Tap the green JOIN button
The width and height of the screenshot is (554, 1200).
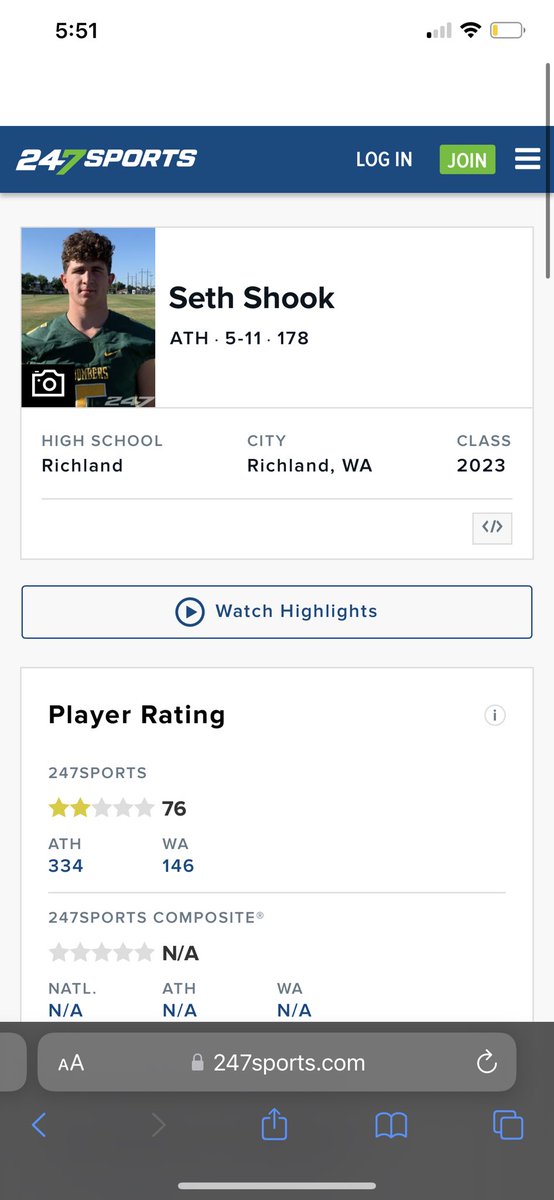(467, 160)
